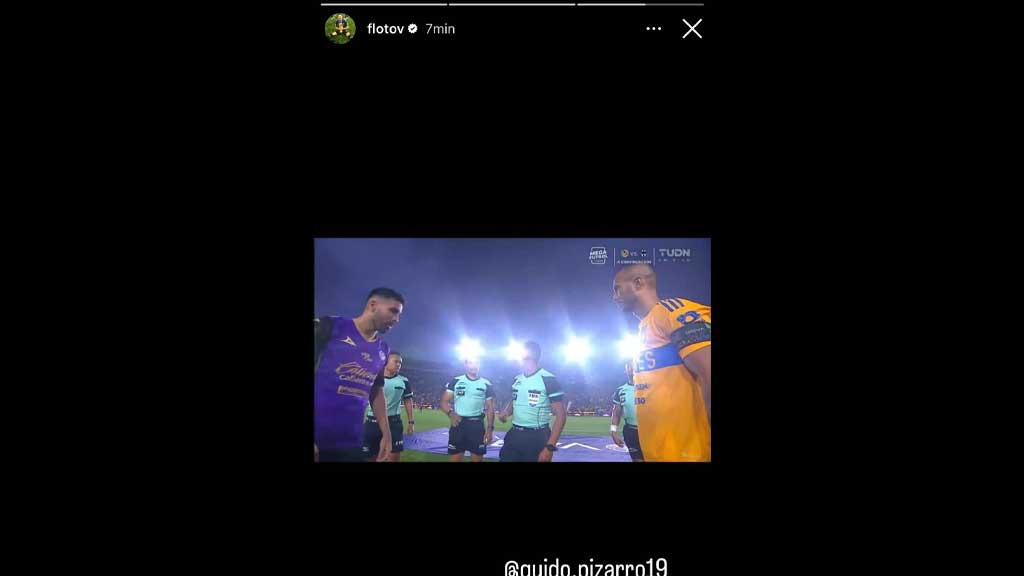Tap the @guido.pizarro19 mention
Viewport: 1024px width, 576px height.
pyautogui.click(x=586, y=567)
